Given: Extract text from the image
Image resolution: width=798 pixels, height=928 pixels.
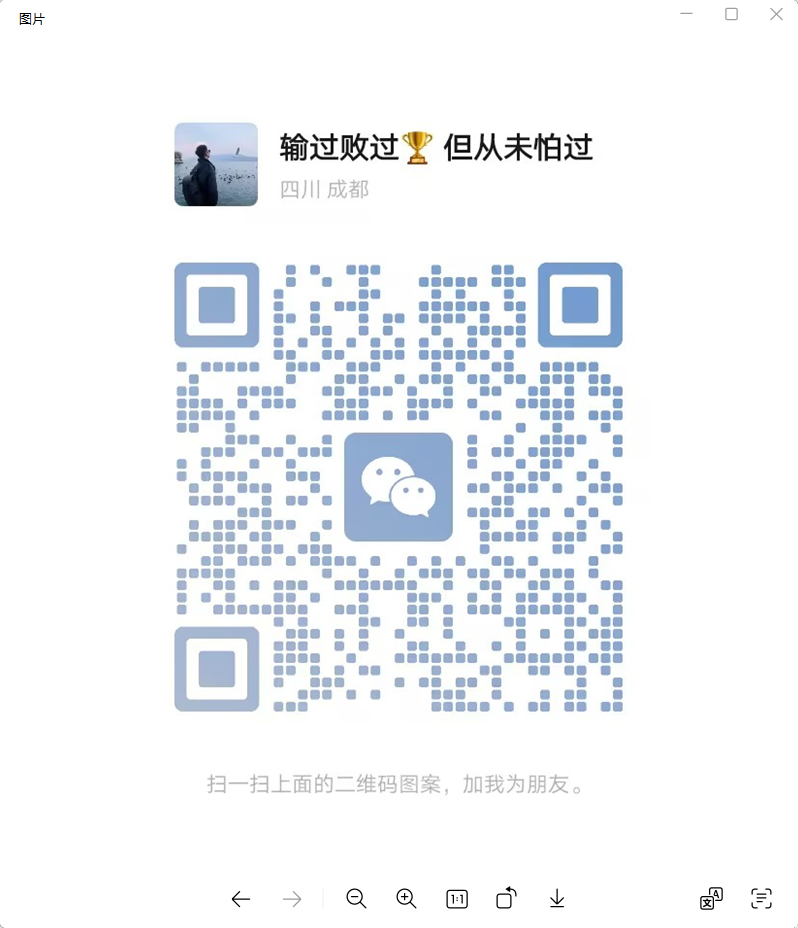Looking at the screenshot, I should pyautogui.click(x=762, y=899).
